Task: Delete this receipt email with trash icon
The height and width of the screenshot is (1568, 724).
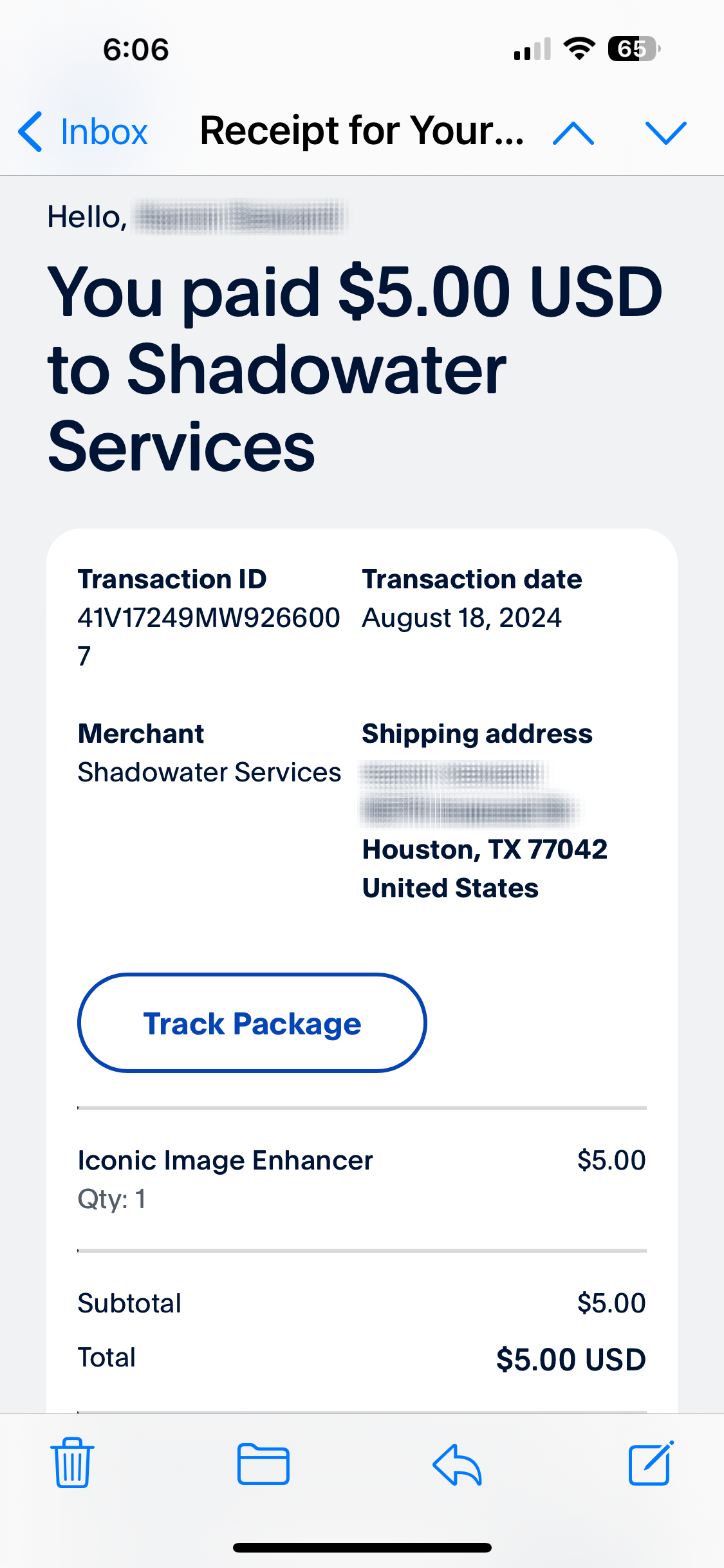Action: click(72, 1463)
